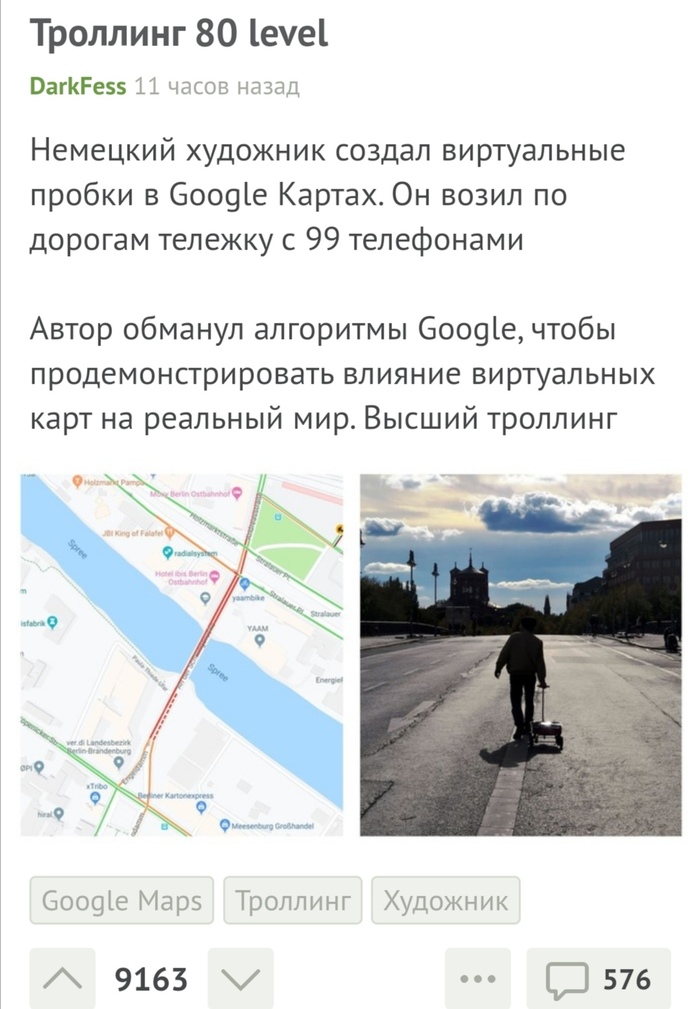This screenshot has width=700, height=1009.
Task: Open the Google Maps traffic screenshot image
Action: (182, 655)
